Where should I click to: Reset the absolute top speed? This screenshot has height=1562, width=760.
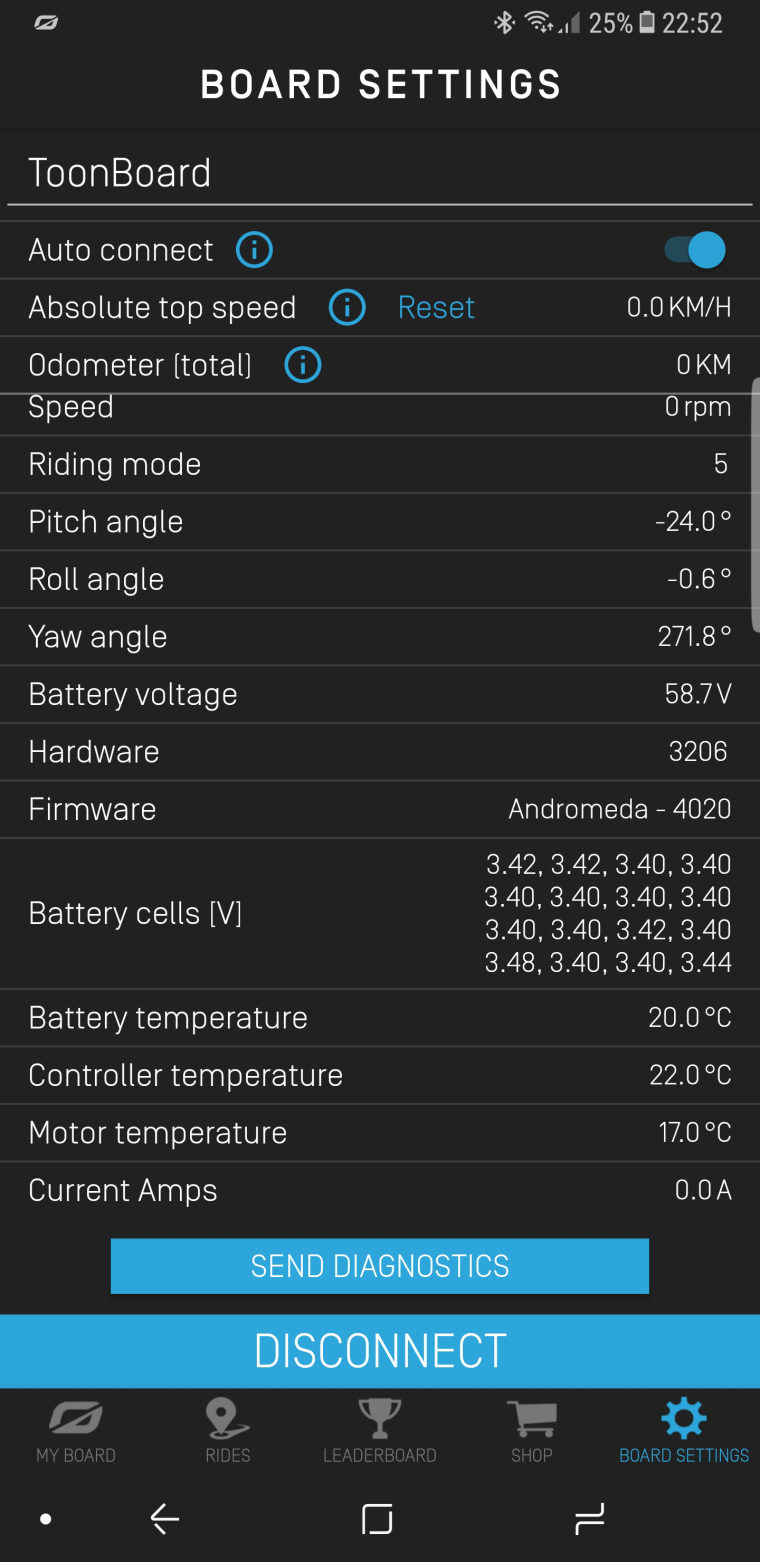(x=436, y=308)
